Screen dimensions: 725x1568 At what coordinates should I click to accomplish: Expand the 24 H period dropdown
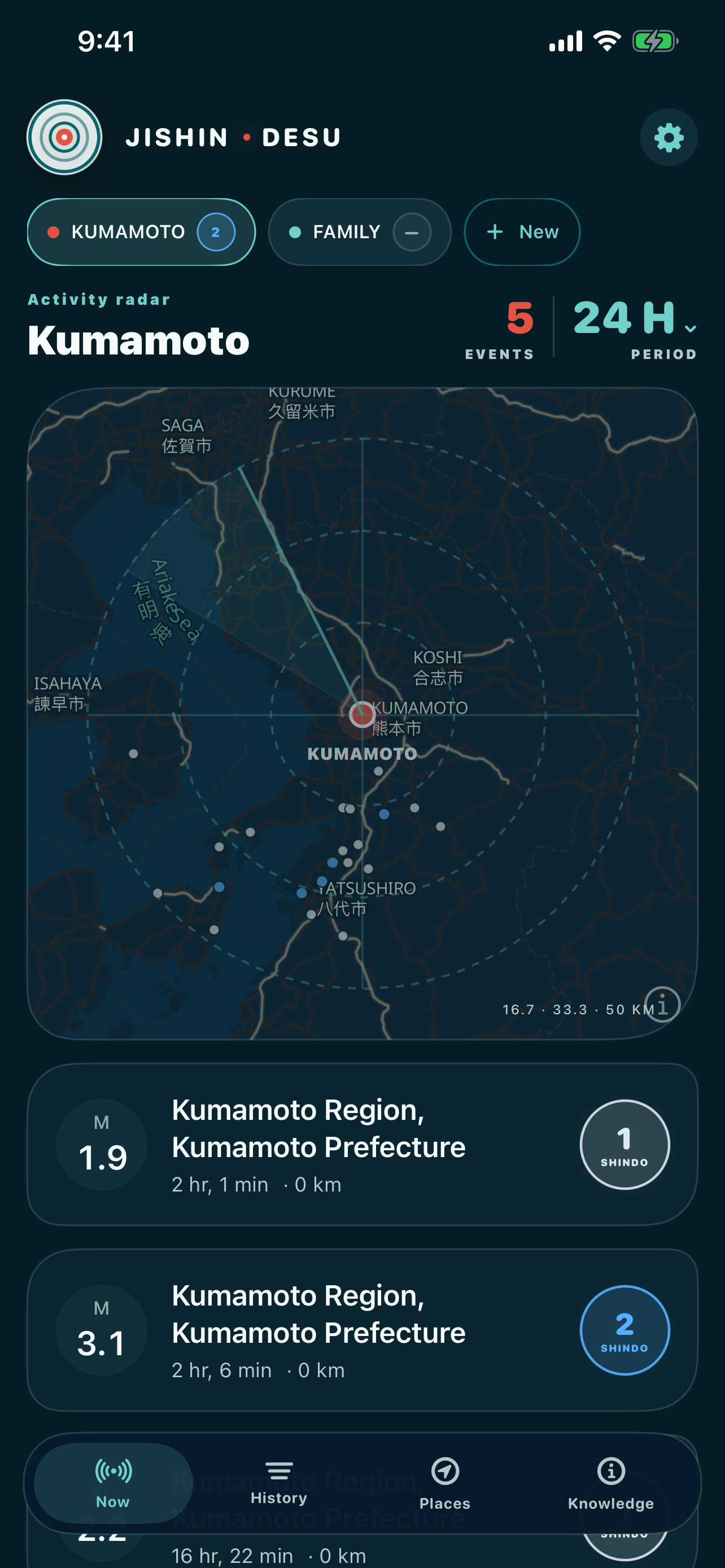[x=635, y=328]
